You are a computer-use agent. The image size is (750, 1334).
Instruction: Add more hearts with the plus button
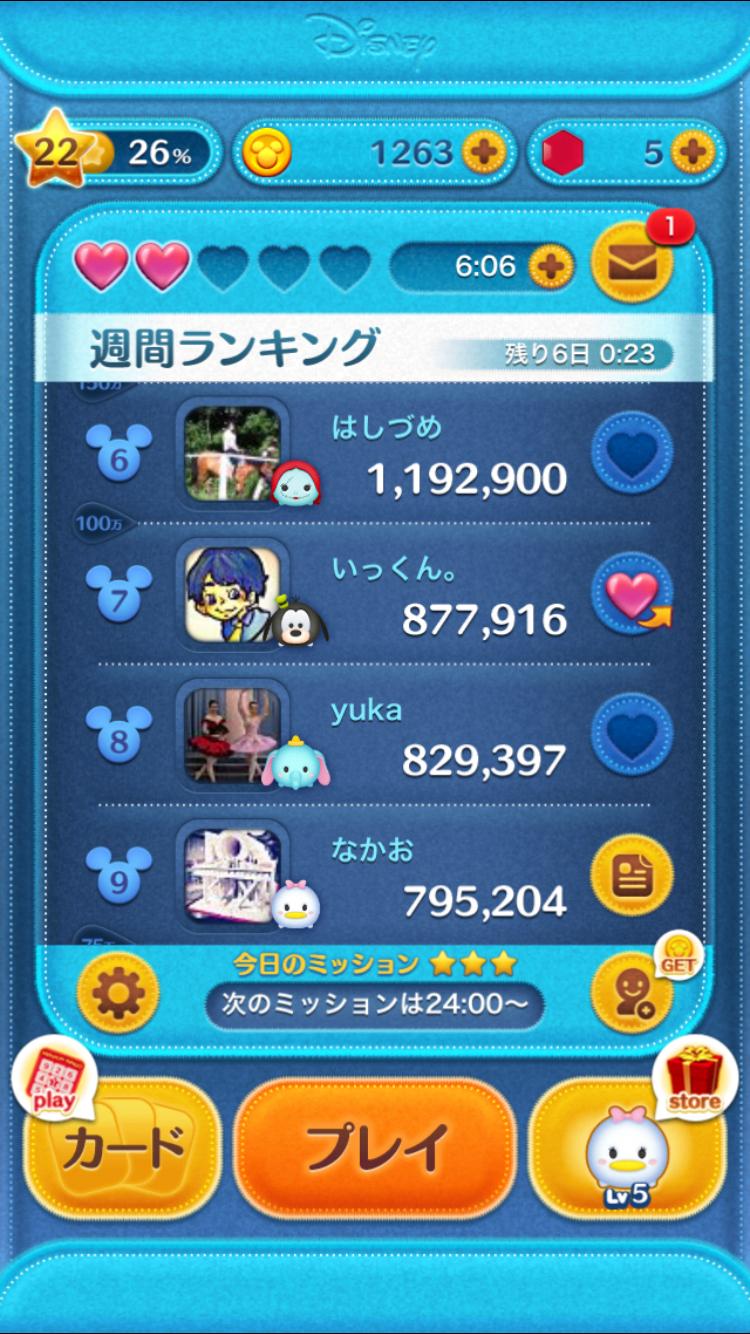click(551, 267)
